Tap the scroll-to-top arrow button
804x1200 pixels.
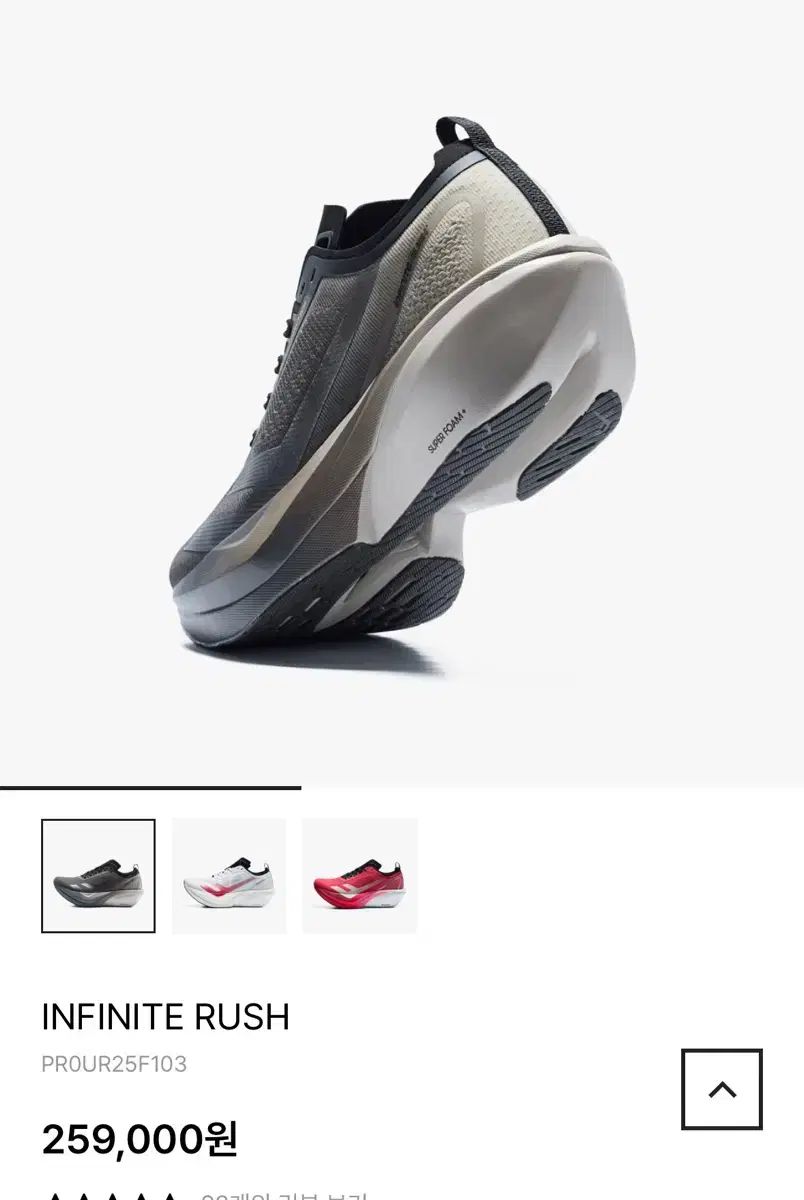(x=721, y=1089)
